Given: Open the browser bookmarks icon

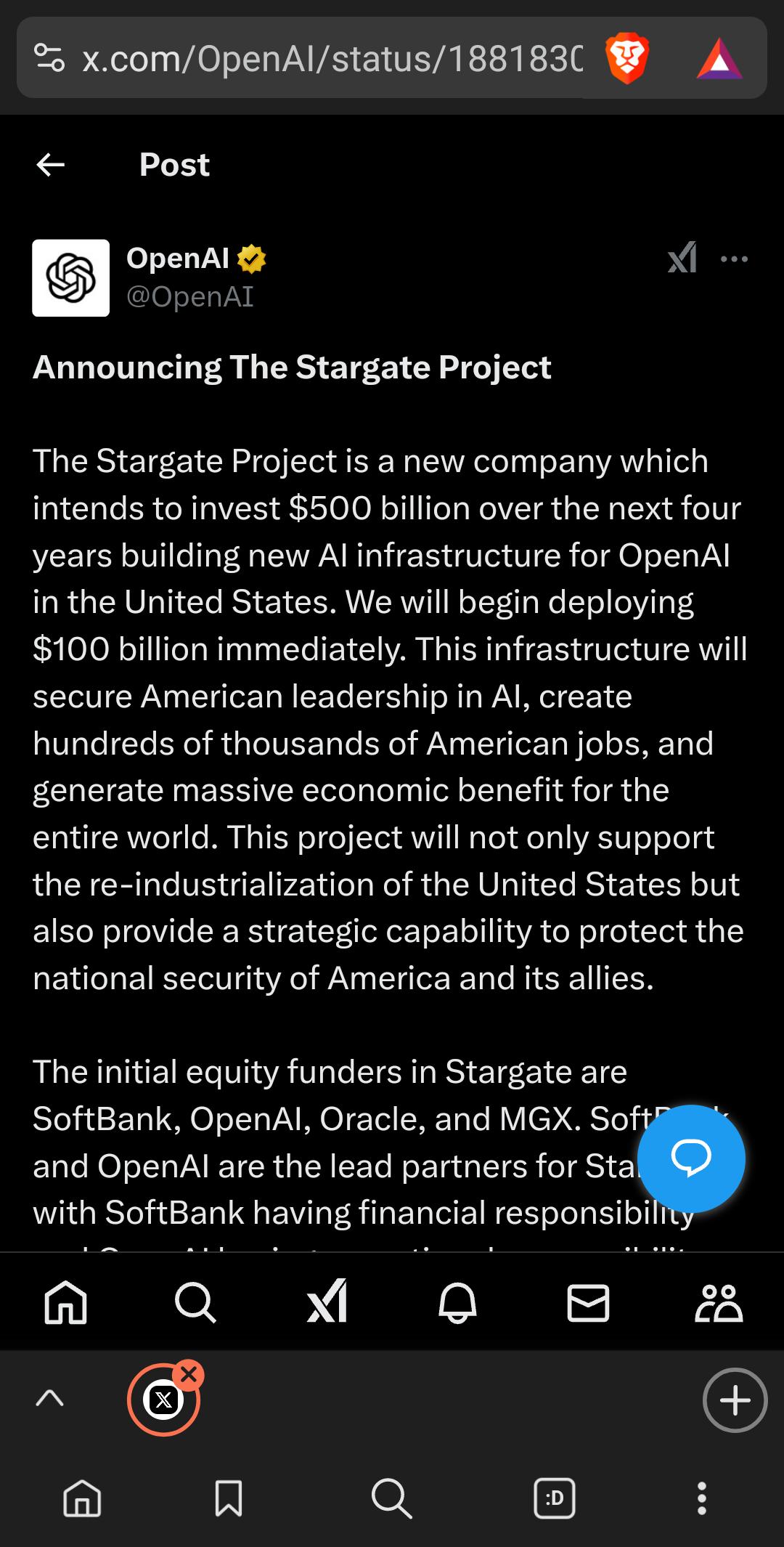Looking at the screenshot, I should coord(229,1498).
